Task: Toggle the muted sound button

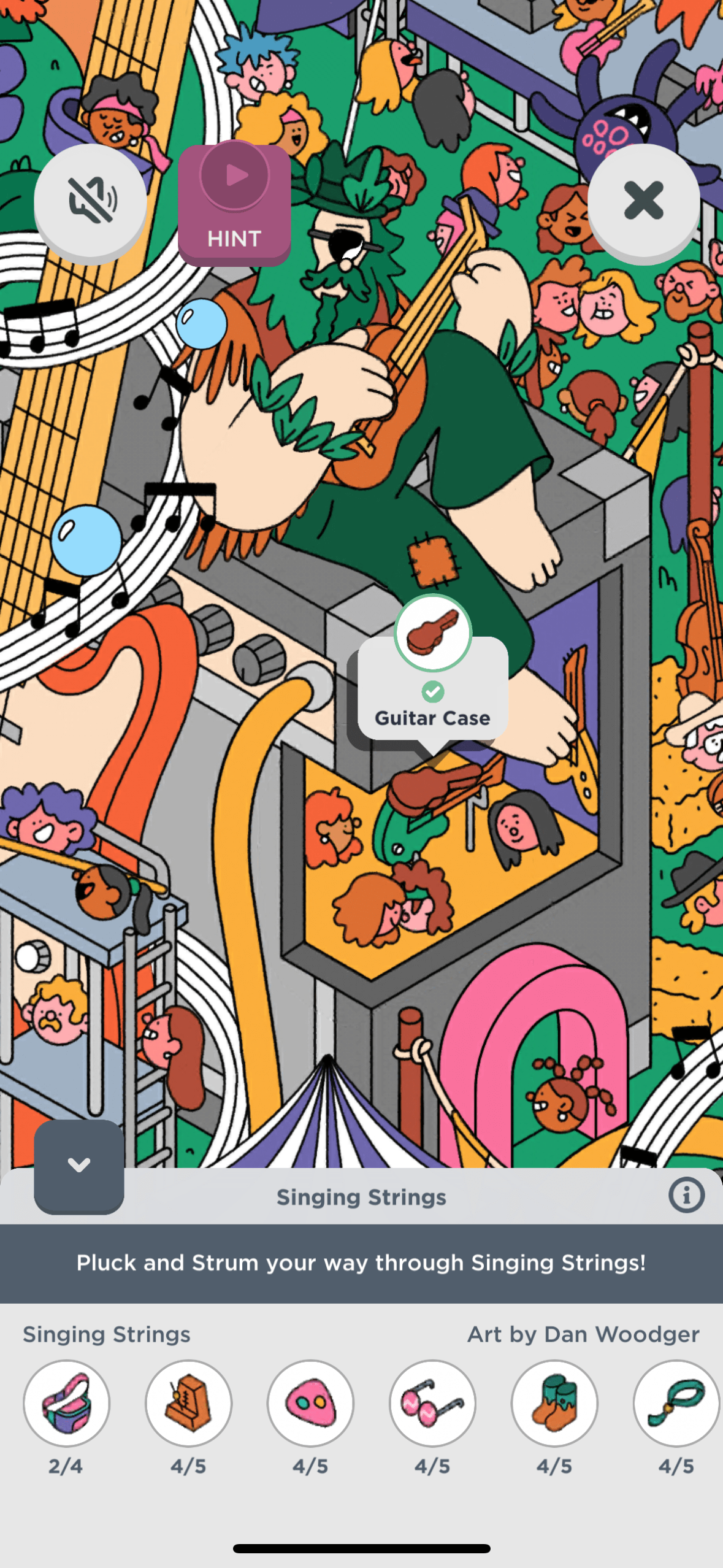Action: tap(90, 200)
